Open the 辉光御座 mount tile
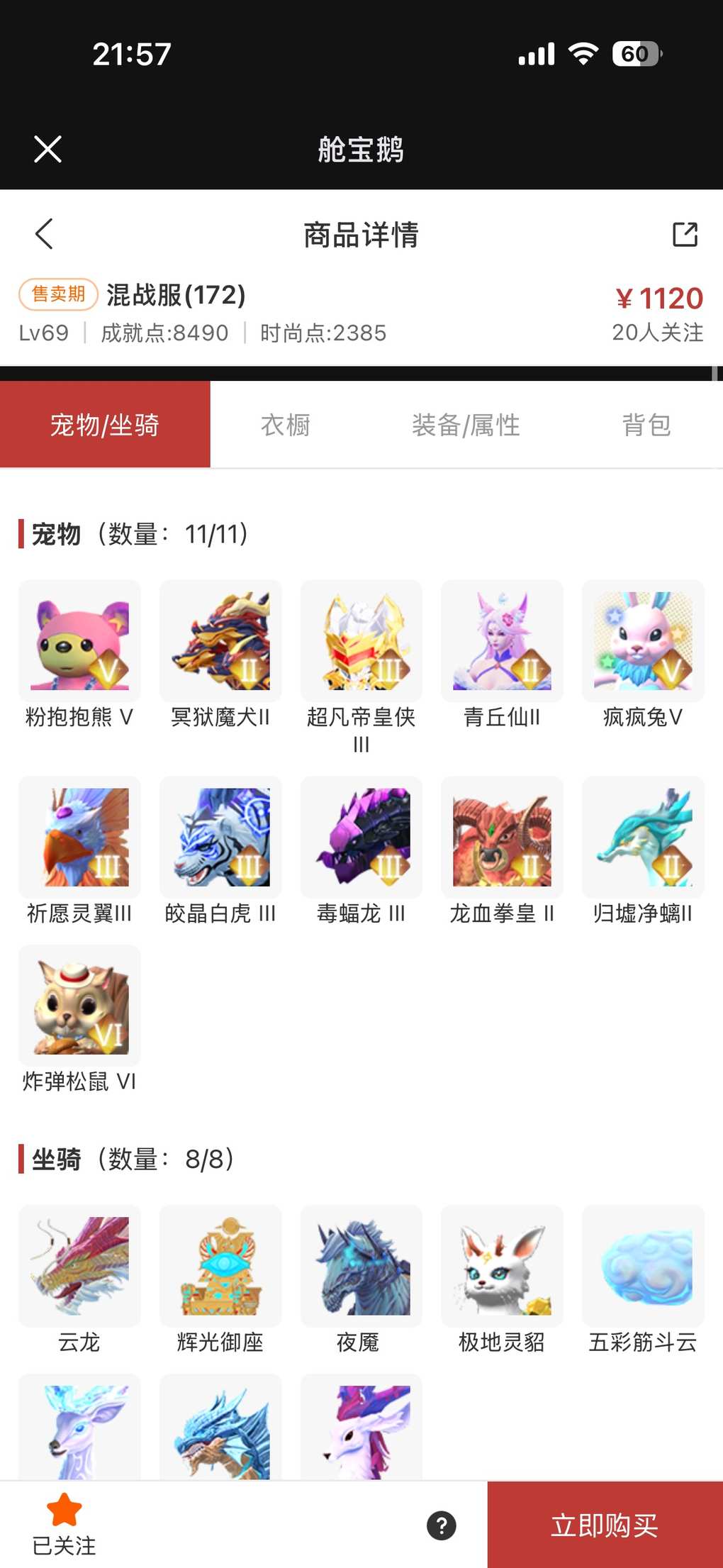The width and height of the screenshot is (723, 1568). click(220, 1266)
